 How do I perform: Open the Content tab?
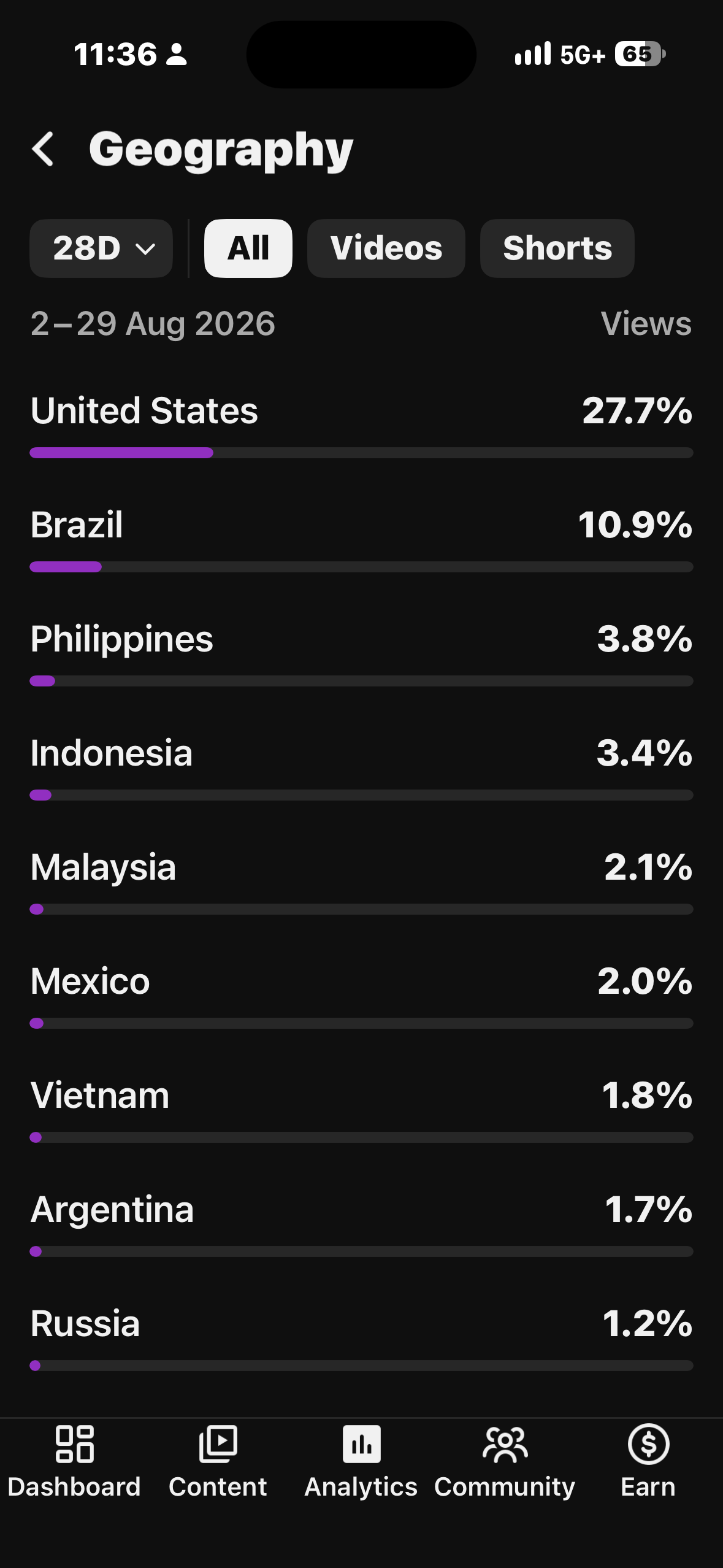(218, 1462)
